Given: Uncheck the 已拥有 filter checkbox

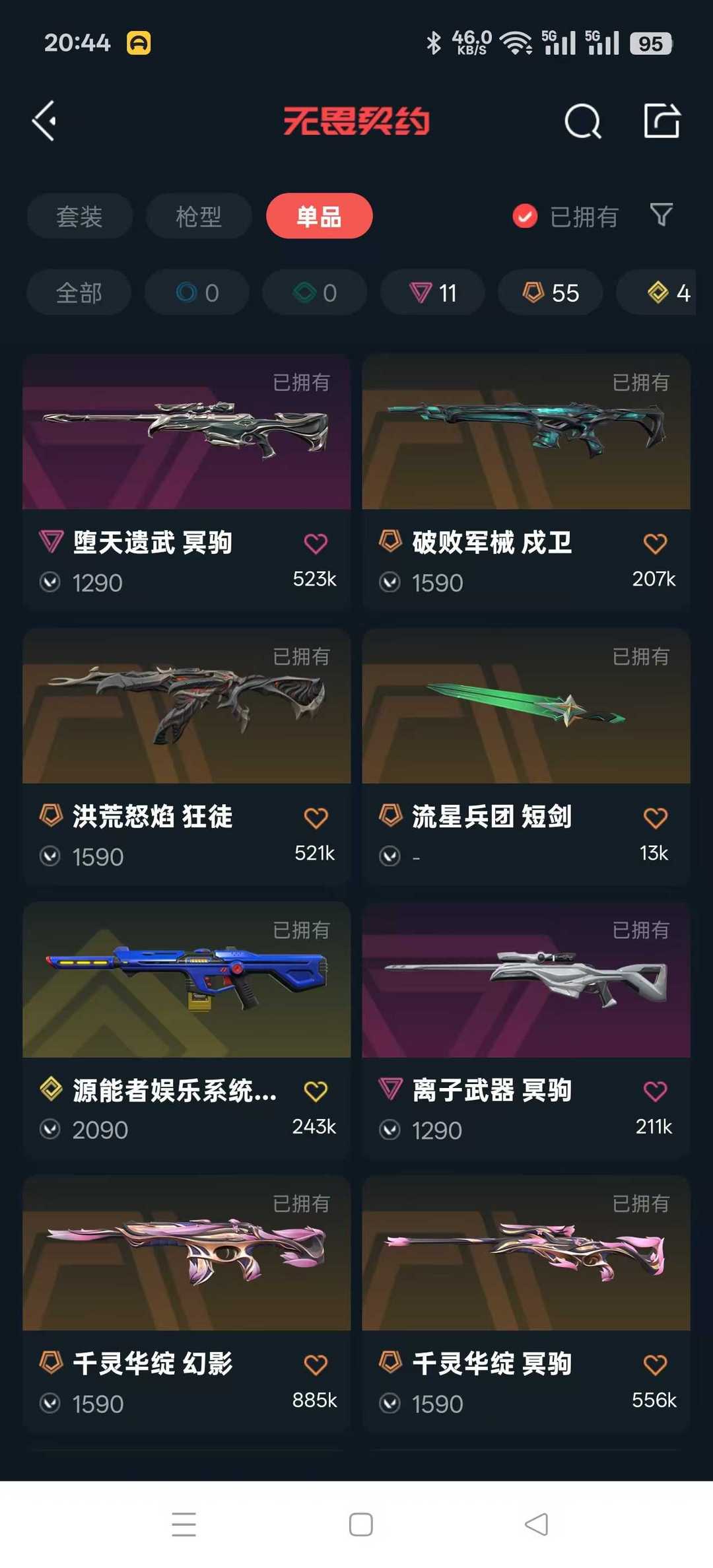Looking at the screenshot, I should [x=525, y=216].
